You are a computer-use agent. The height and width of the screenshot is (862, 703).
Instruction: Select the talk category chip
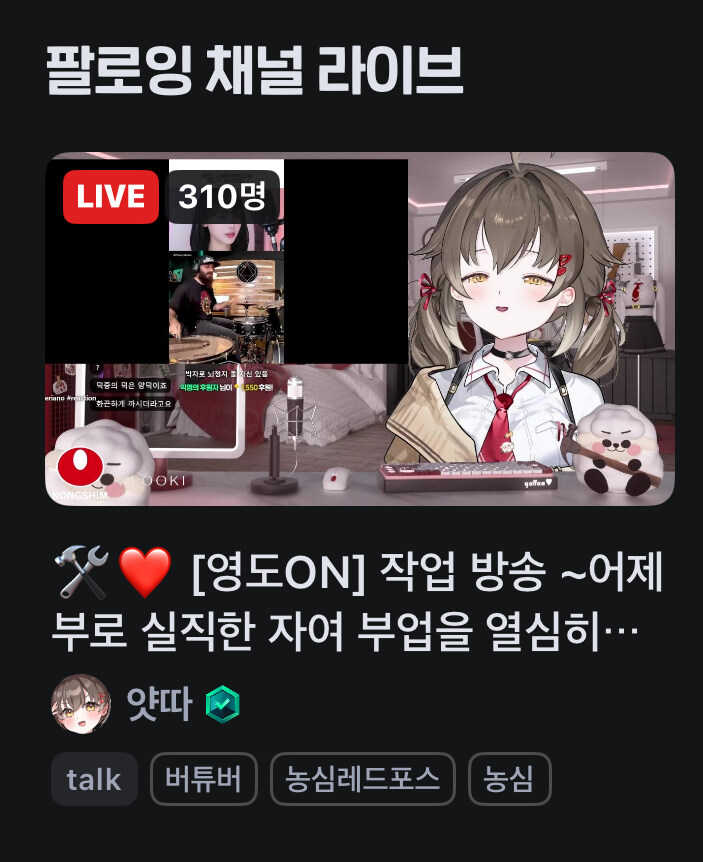94,779
